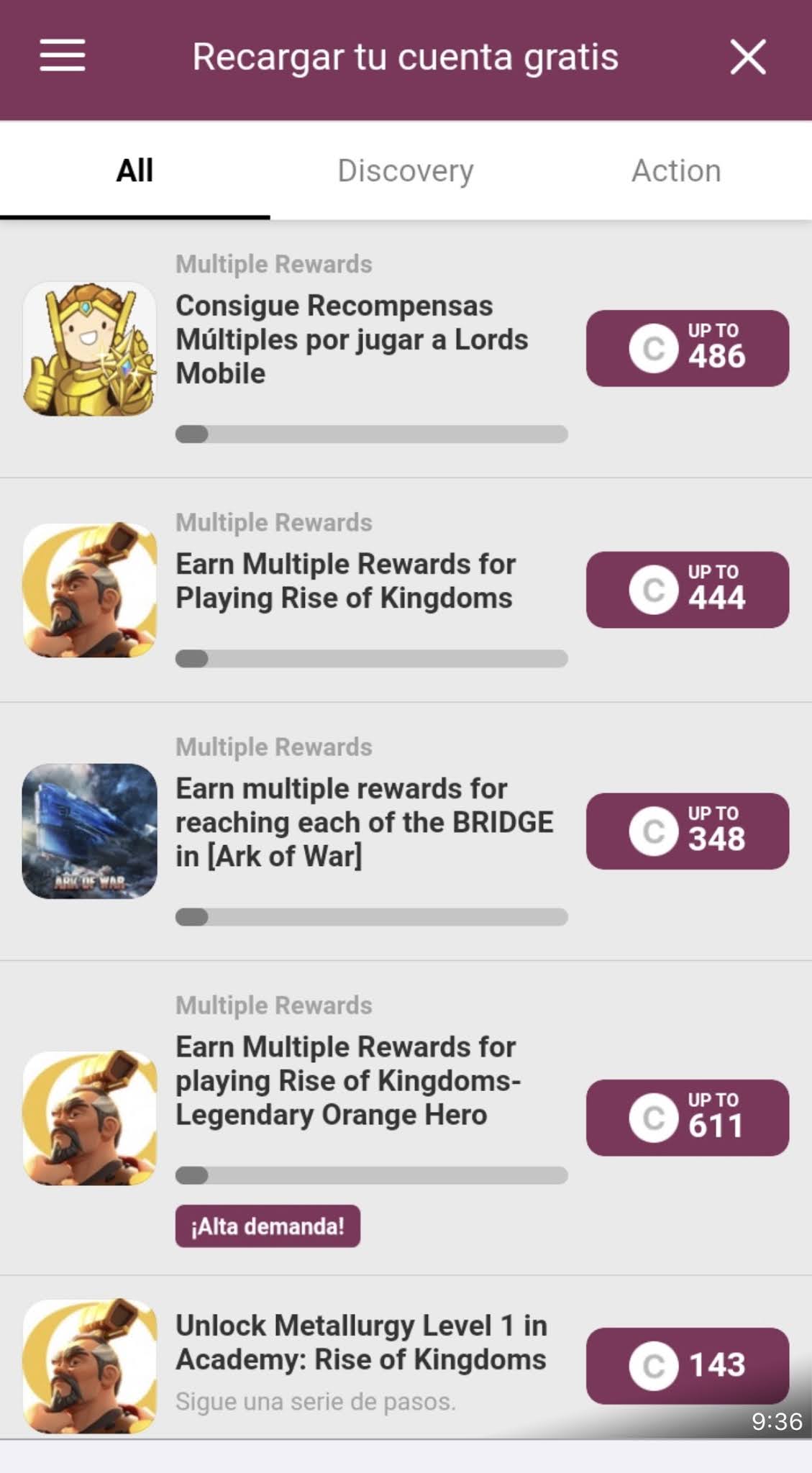
Task: Tap the UP TO 444 coins button
Action: coord(687,590)
